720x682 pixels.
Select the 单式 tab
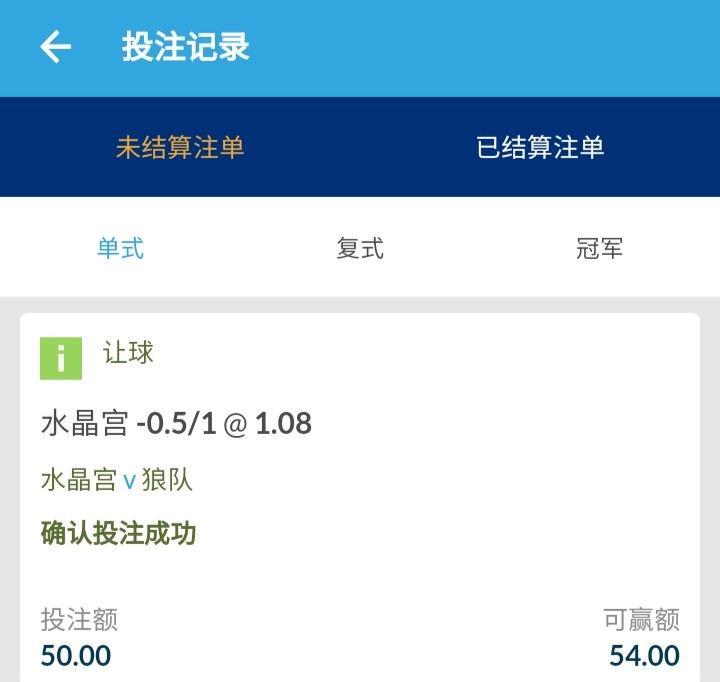click(120, 248)
